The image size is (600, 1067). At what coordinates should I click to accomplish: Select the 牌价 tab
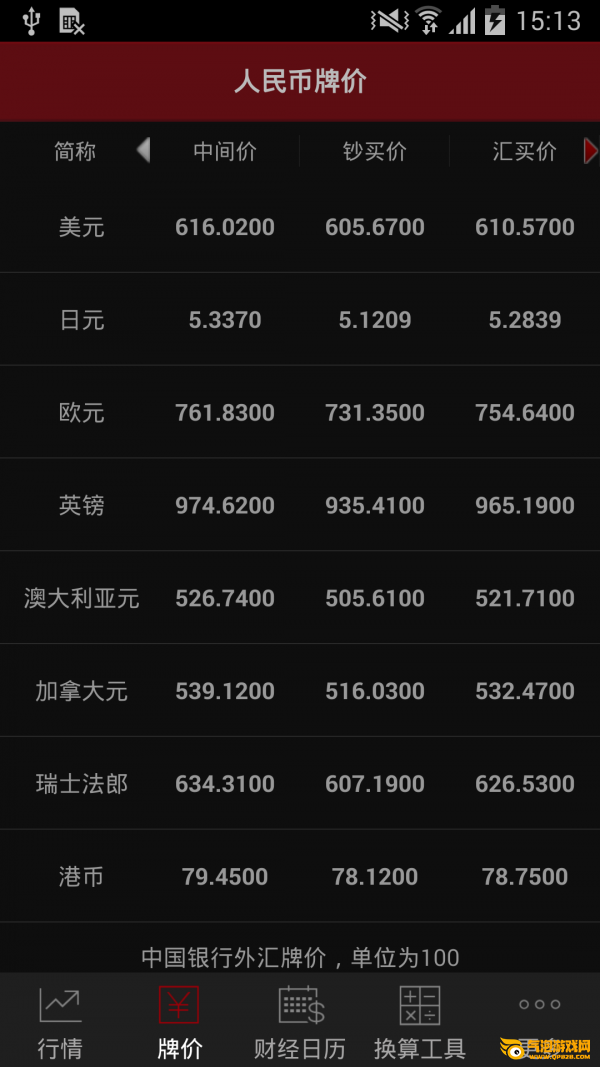pyautogui.click(x=180, y=1022)
